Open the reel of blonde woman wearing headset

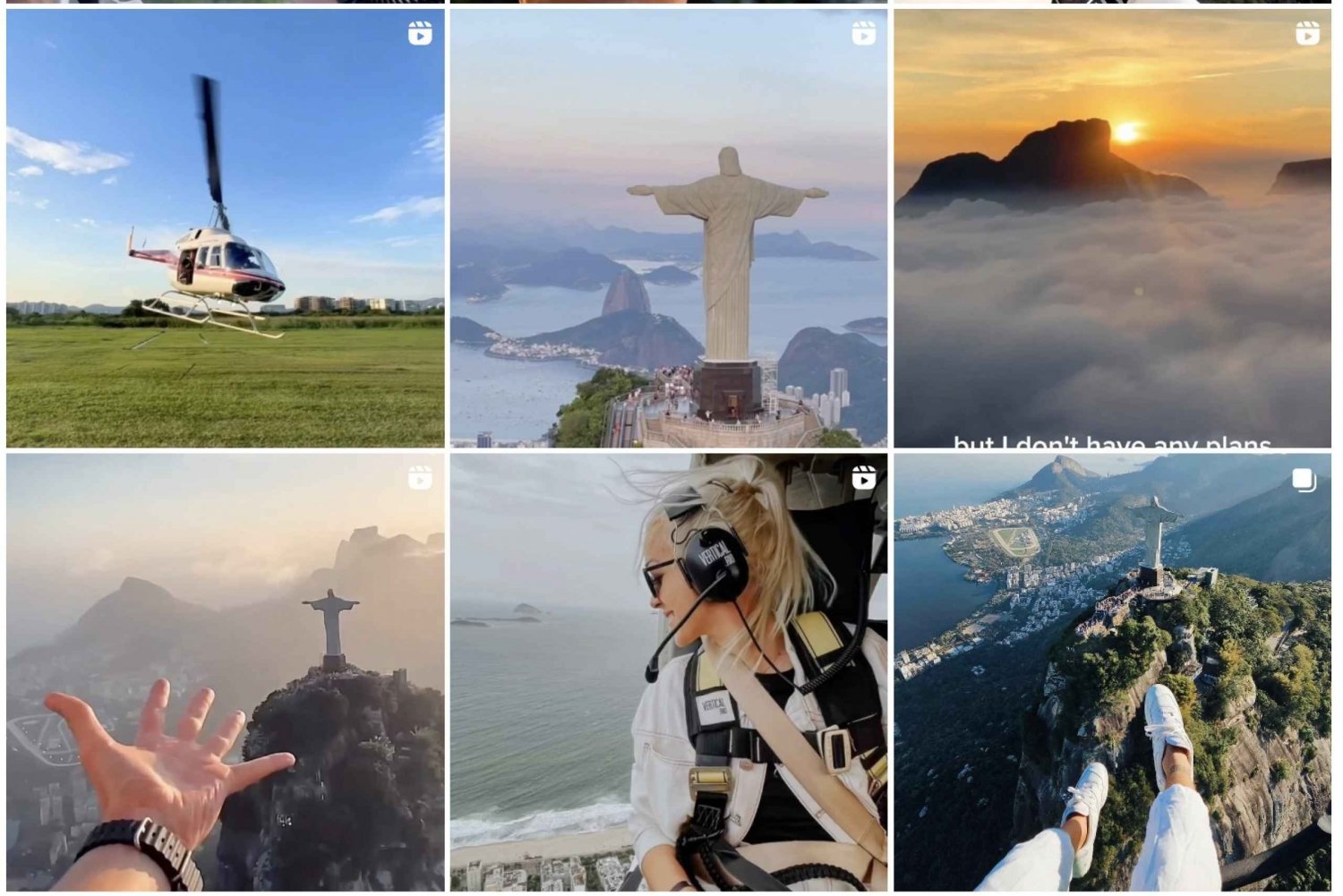coord(668,671)
